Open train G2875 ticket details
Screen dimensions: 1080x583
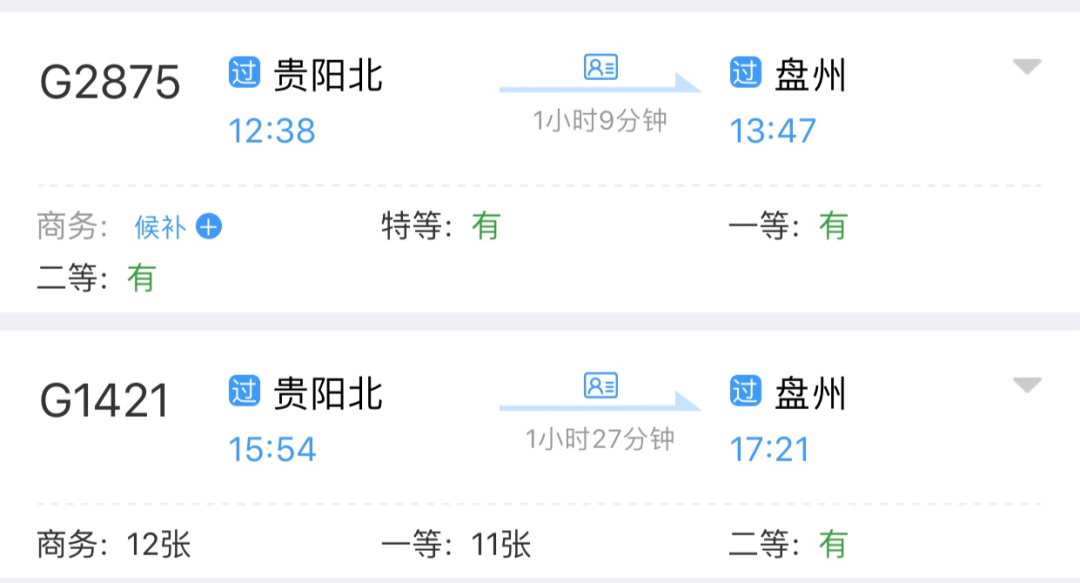coord(110,82)
